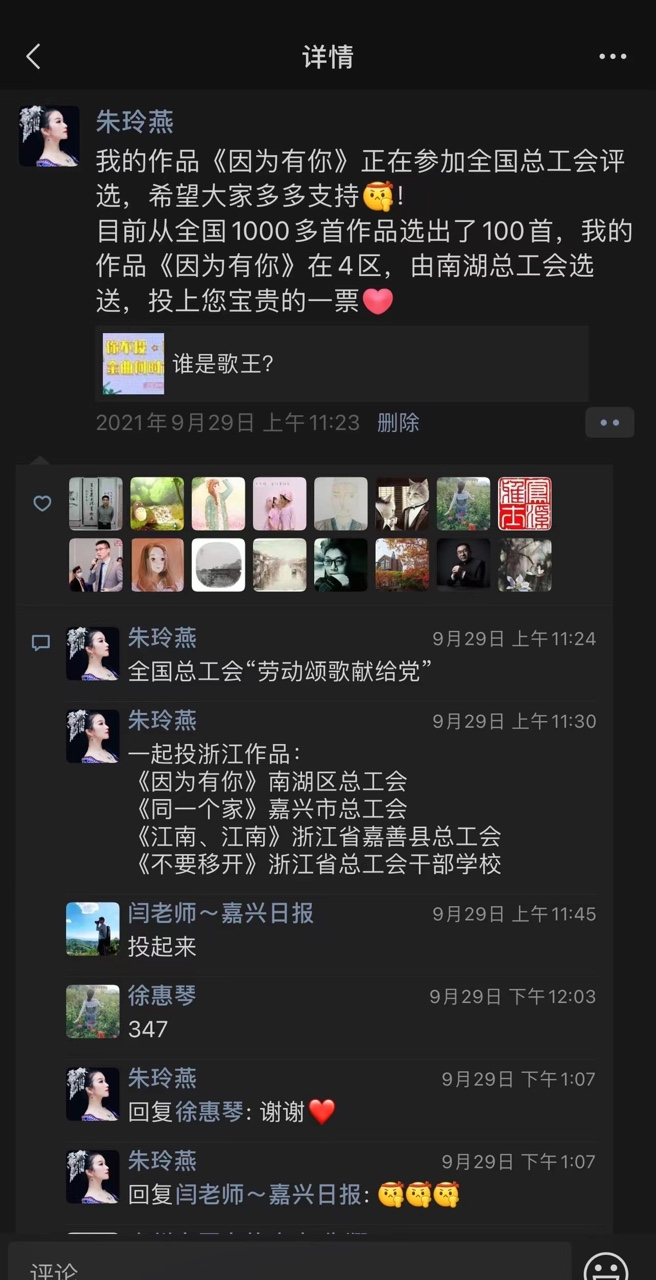656x1280 pixels.
Task: Open the red seal avatar in likes
Action: 525,503
